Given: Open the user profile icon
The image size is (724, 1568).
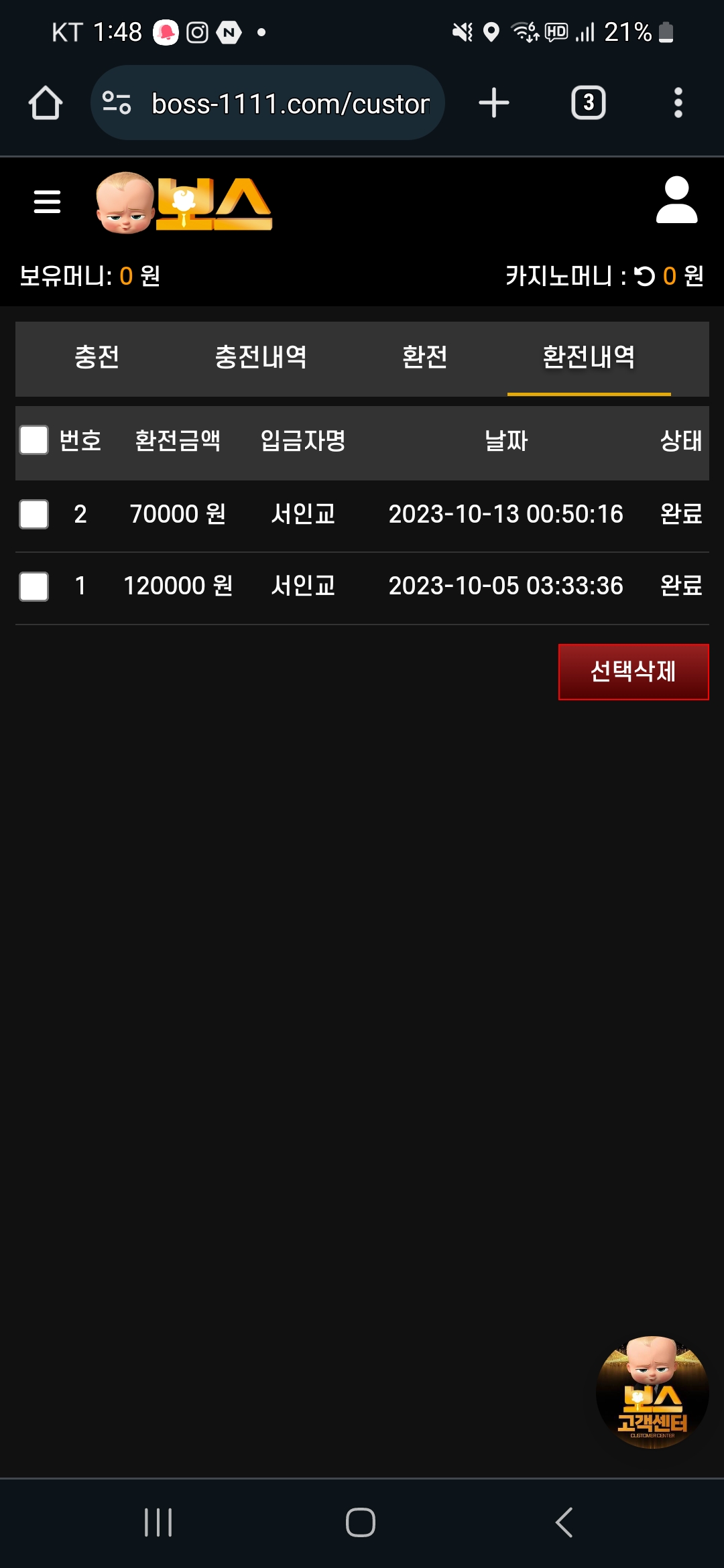Looking at the screenshot, I should tap(676, 200).
